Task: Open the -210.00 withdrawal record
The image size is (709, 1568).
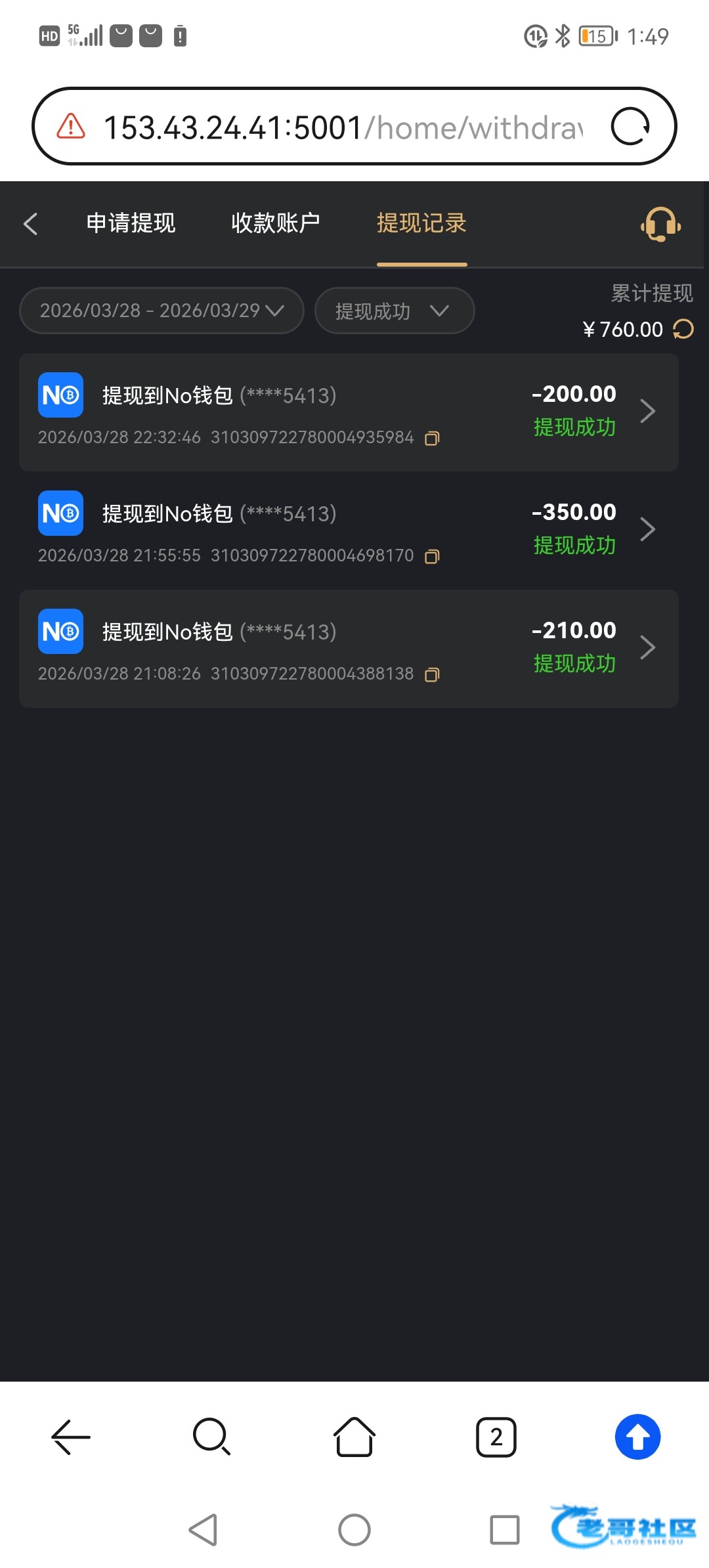Action: pos(349,649)
